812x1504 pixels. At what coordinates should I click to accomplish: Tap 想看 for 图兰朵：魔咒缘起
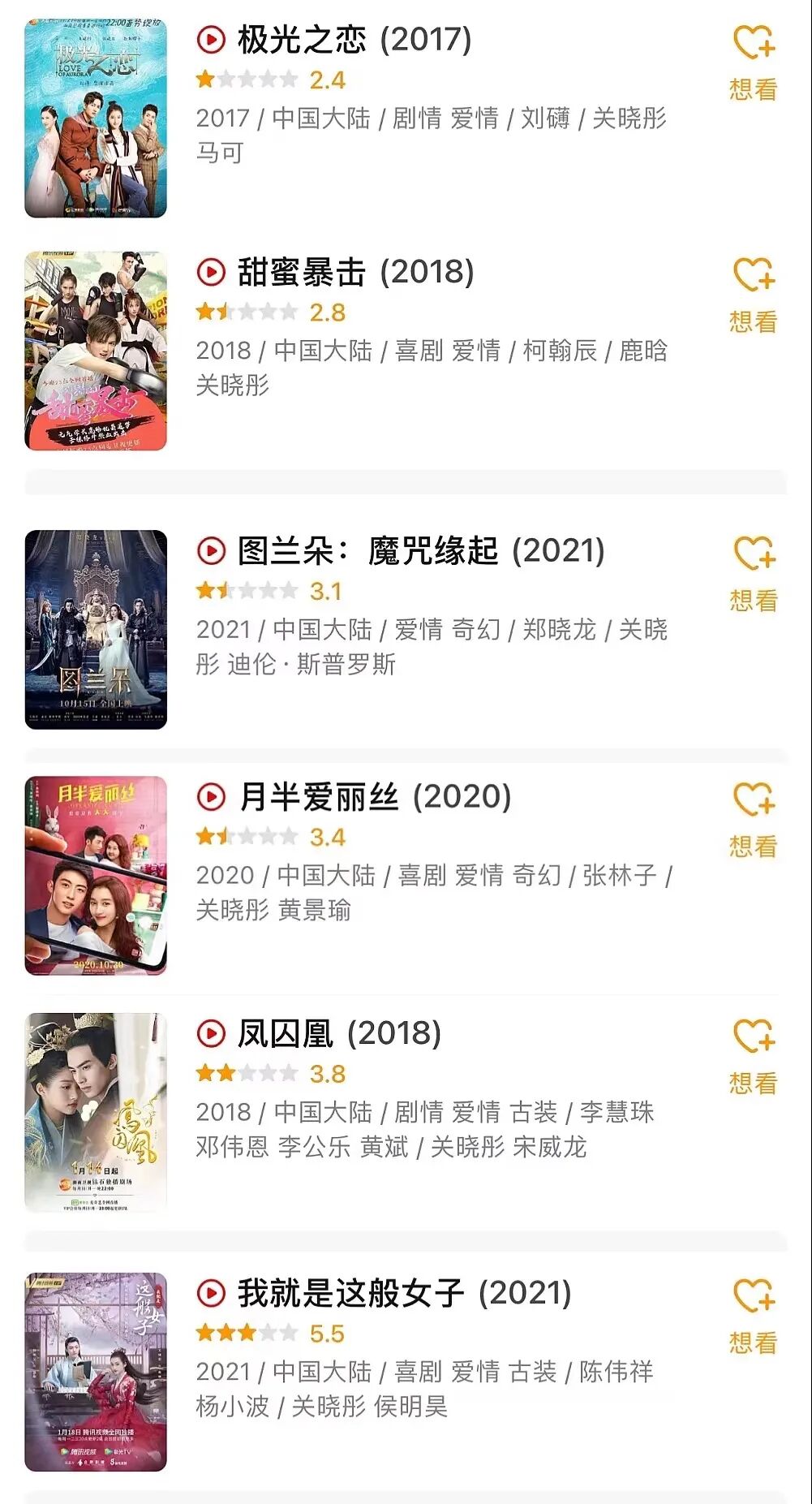point(753,574)
